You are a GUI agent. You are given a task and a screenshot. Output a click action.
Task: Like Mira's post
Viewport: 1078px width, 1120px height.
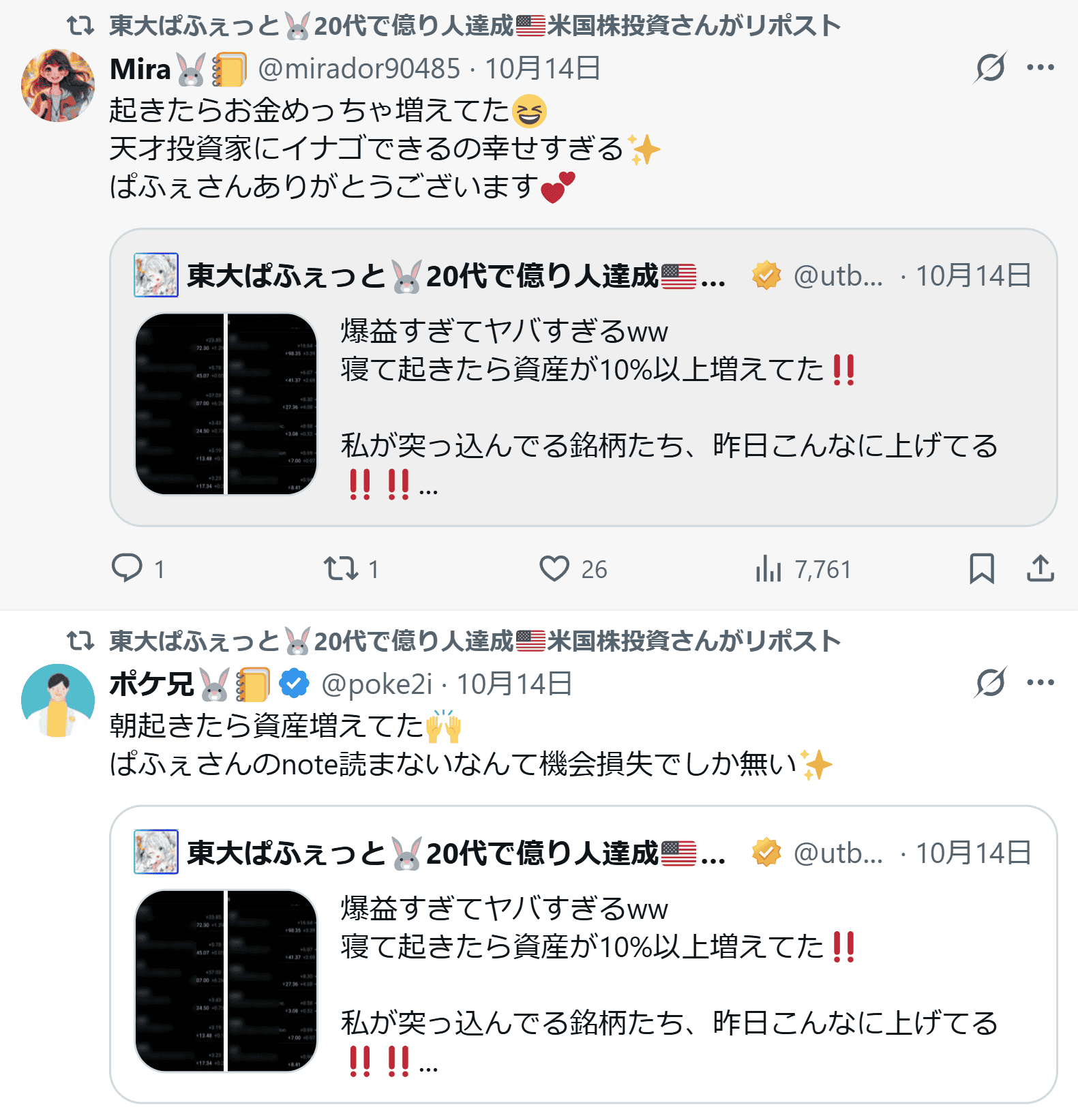pyautogui.click(x=554, y=569)
